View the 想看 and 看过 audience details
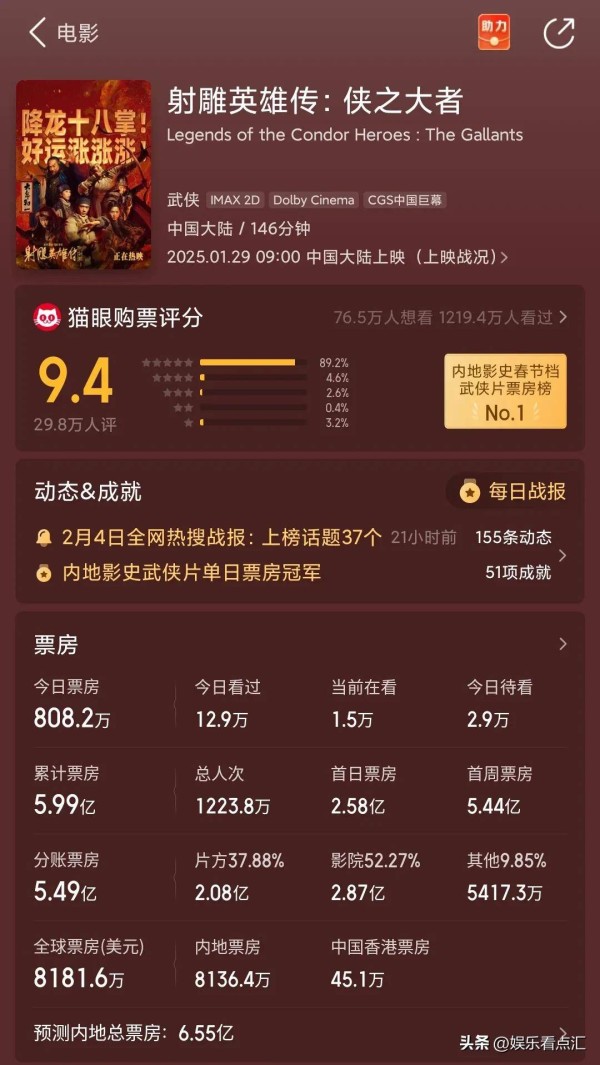The width and height of the screenshot is (600, 1065). (450, 317)
